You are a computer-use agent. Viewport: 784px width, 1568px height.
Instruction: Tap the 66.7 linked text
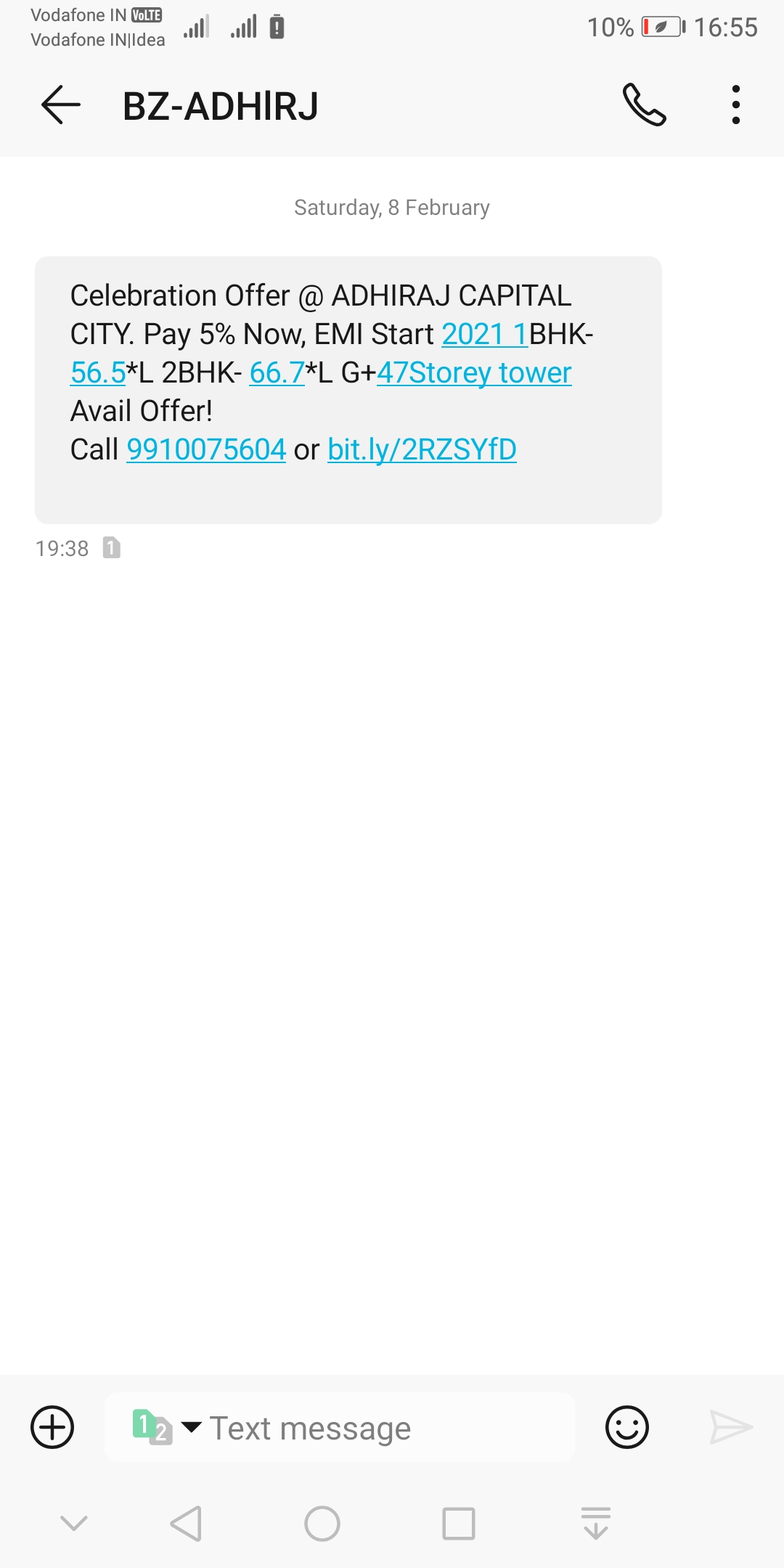point(277,372)
